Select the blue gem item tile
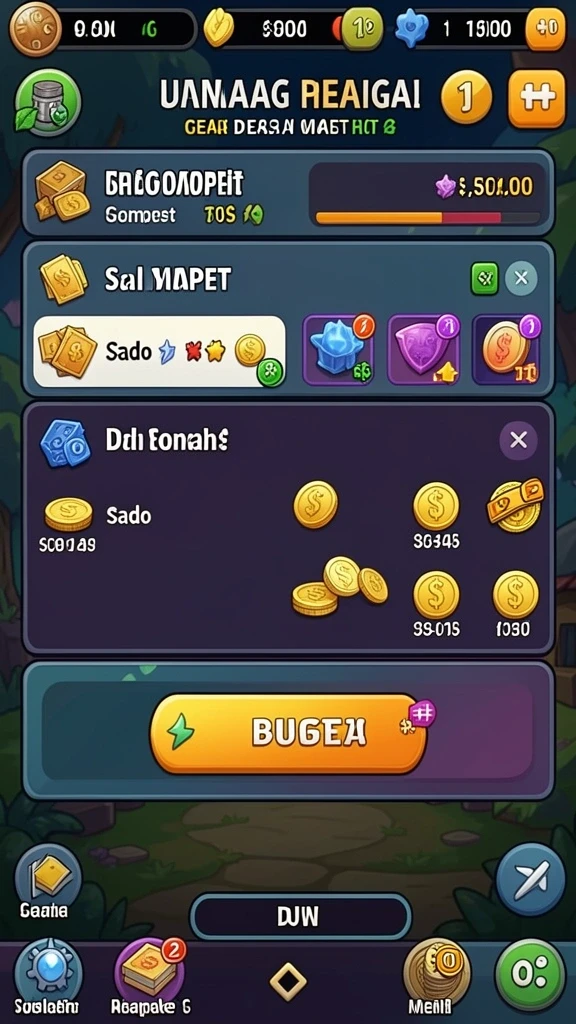 tap(340, 349)
